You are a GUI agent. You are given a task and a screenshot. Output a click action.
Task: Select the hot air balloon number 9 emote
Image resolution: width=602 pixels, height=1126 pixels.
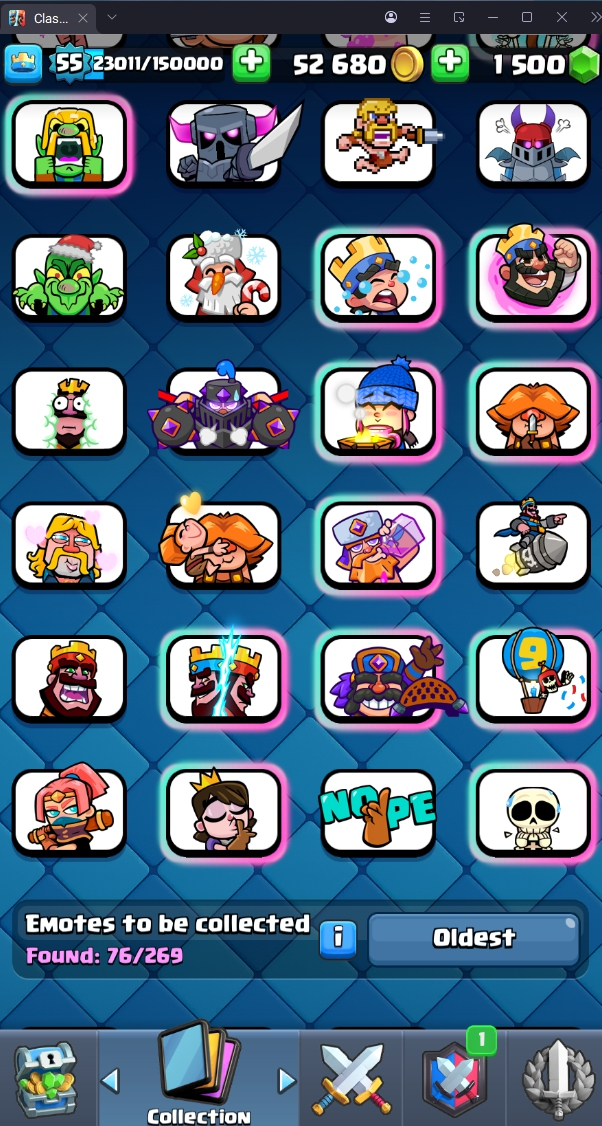[533, 677]
